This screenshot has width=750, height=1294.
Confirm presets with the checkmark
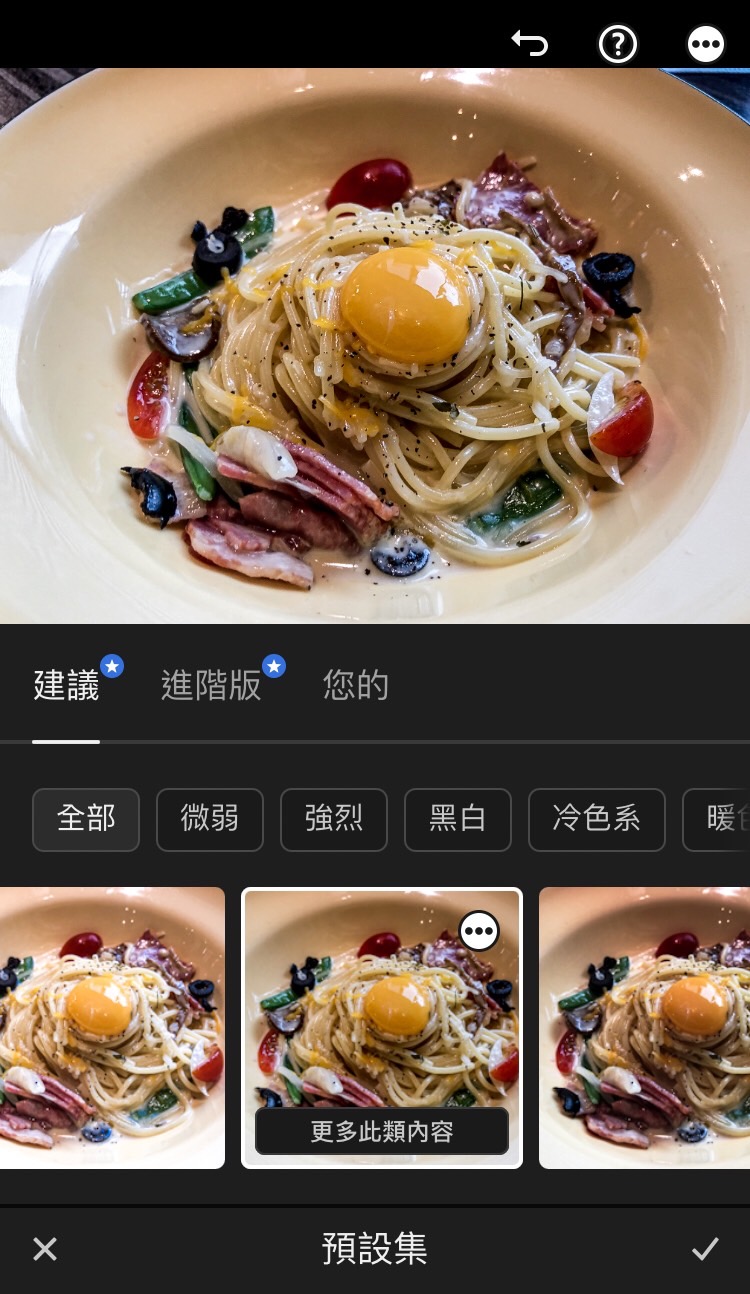pos(705,1249)
